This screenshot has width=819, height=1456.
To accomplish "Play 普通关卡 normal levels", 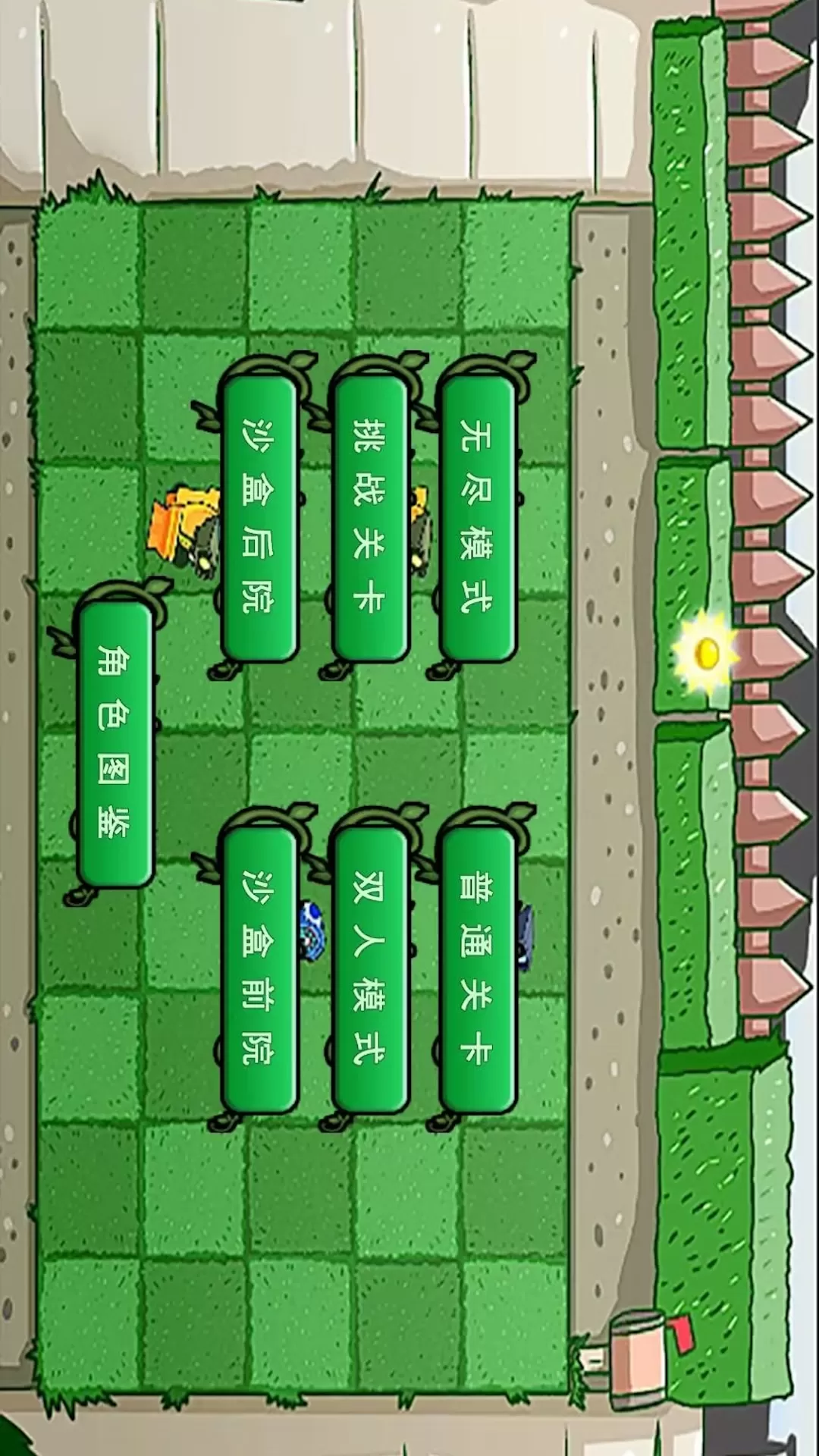I will (x=477, y=969).
